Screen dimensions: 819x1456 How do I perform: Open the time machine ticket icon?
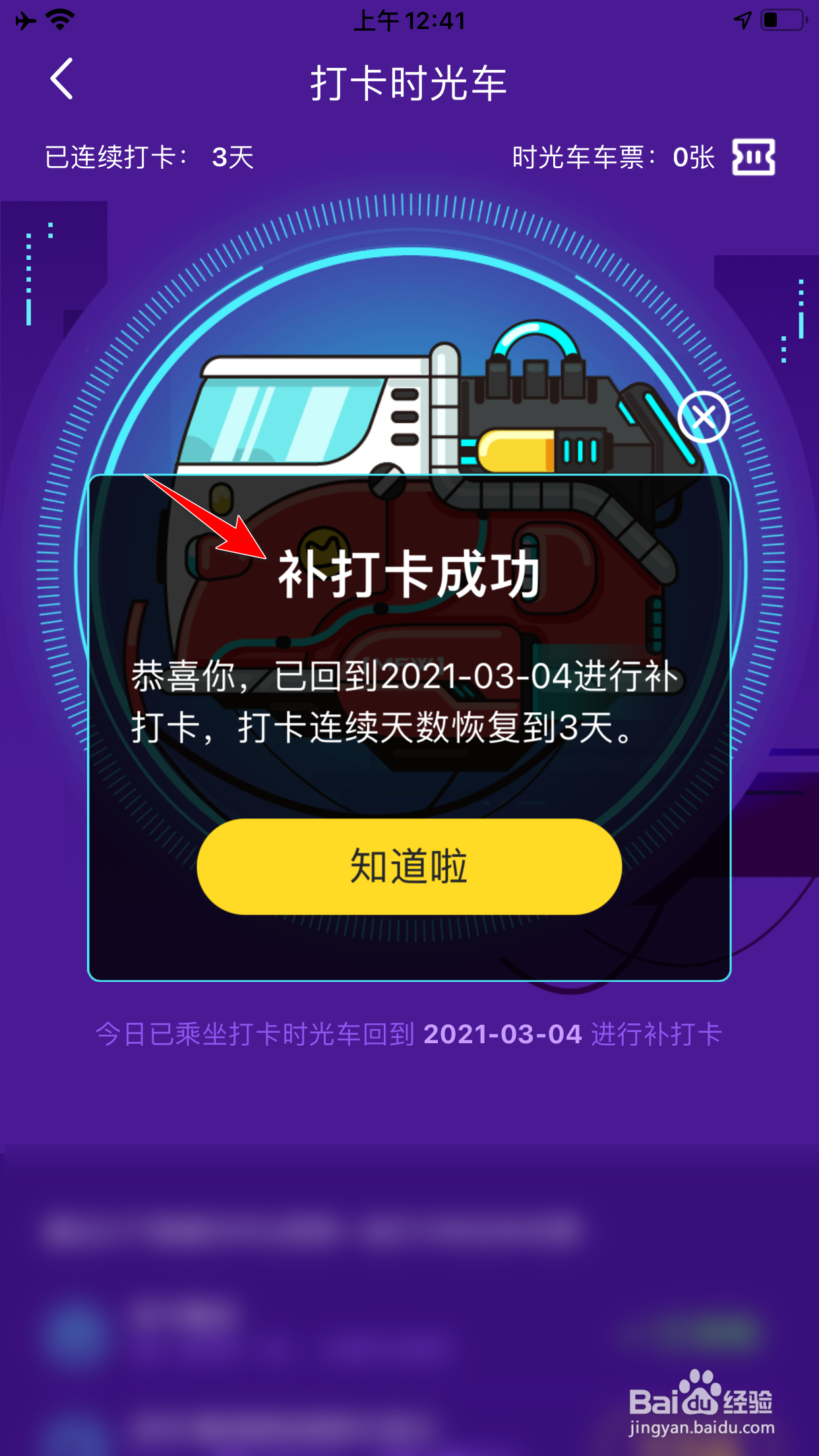coord(754,158)
